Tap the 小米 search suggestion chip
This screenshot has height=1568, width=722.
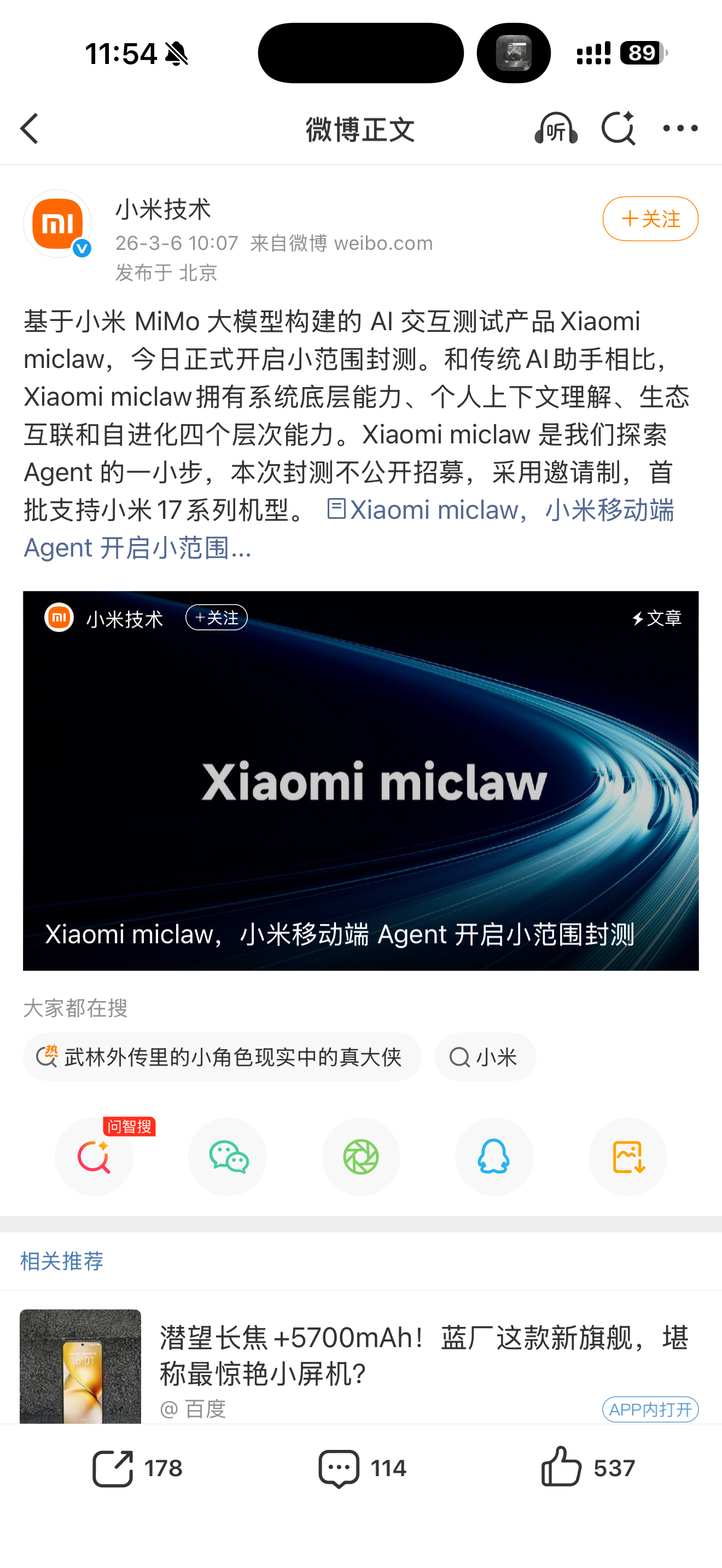[485, 1057]
